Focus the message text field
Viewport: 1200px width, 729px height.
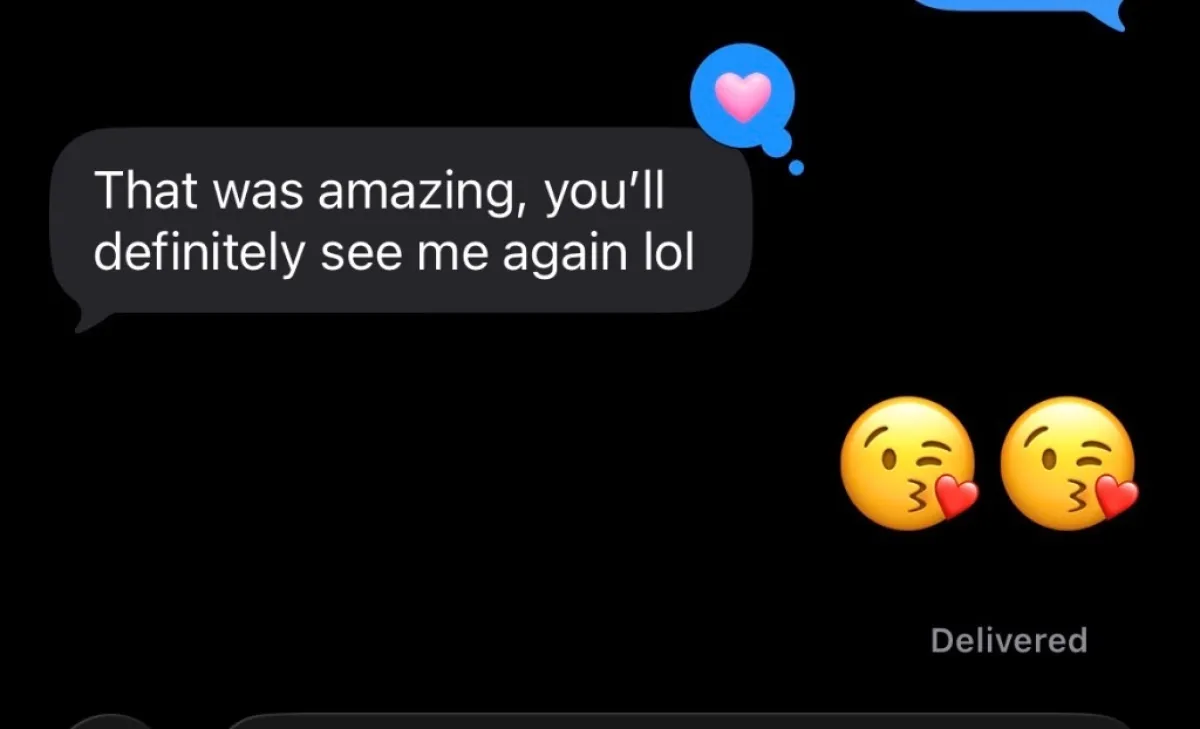[679, 721]
